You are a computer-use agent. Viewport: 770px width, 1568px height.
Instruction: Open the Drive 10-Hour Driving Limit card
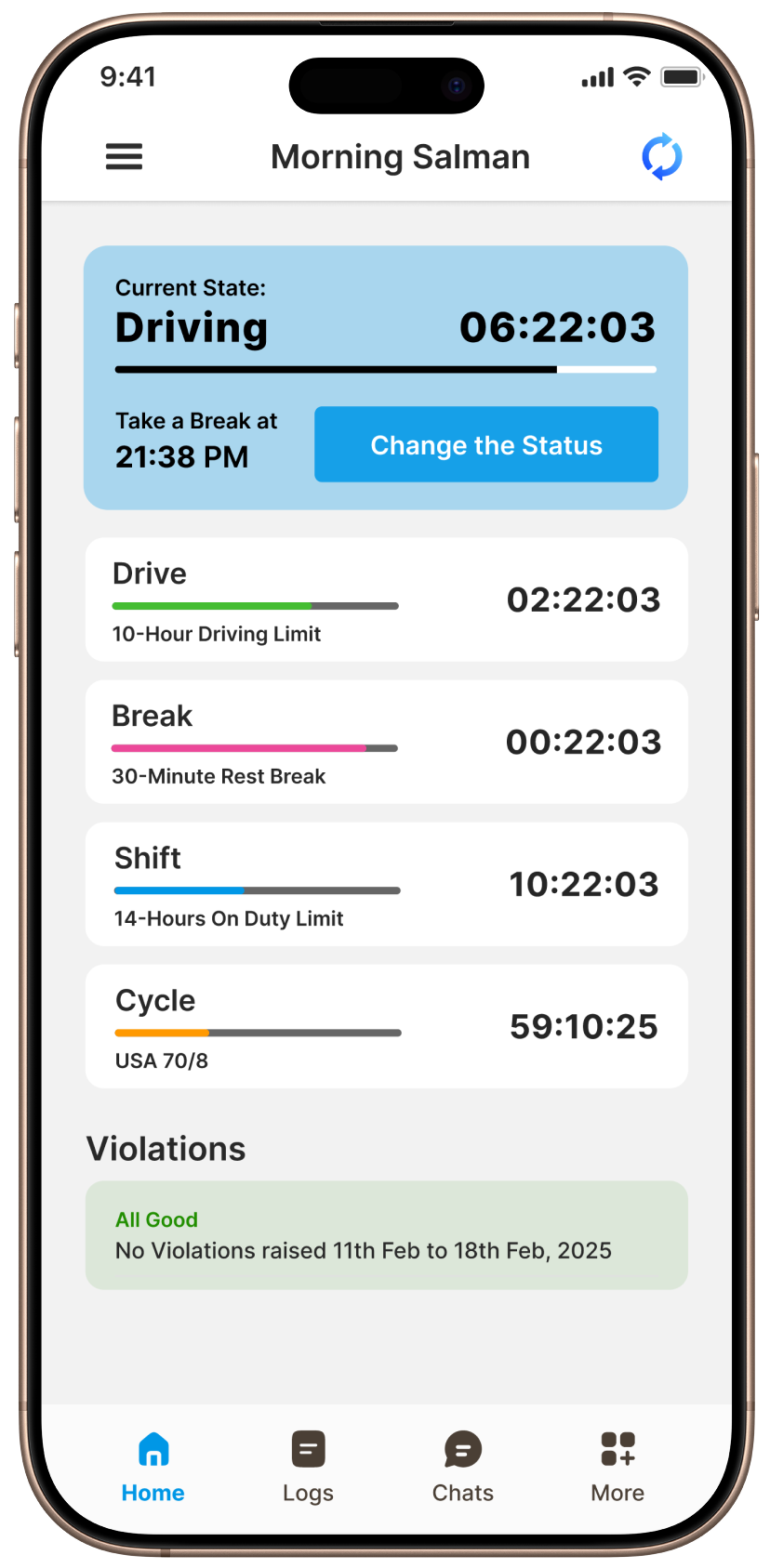[x=386, y=600]
